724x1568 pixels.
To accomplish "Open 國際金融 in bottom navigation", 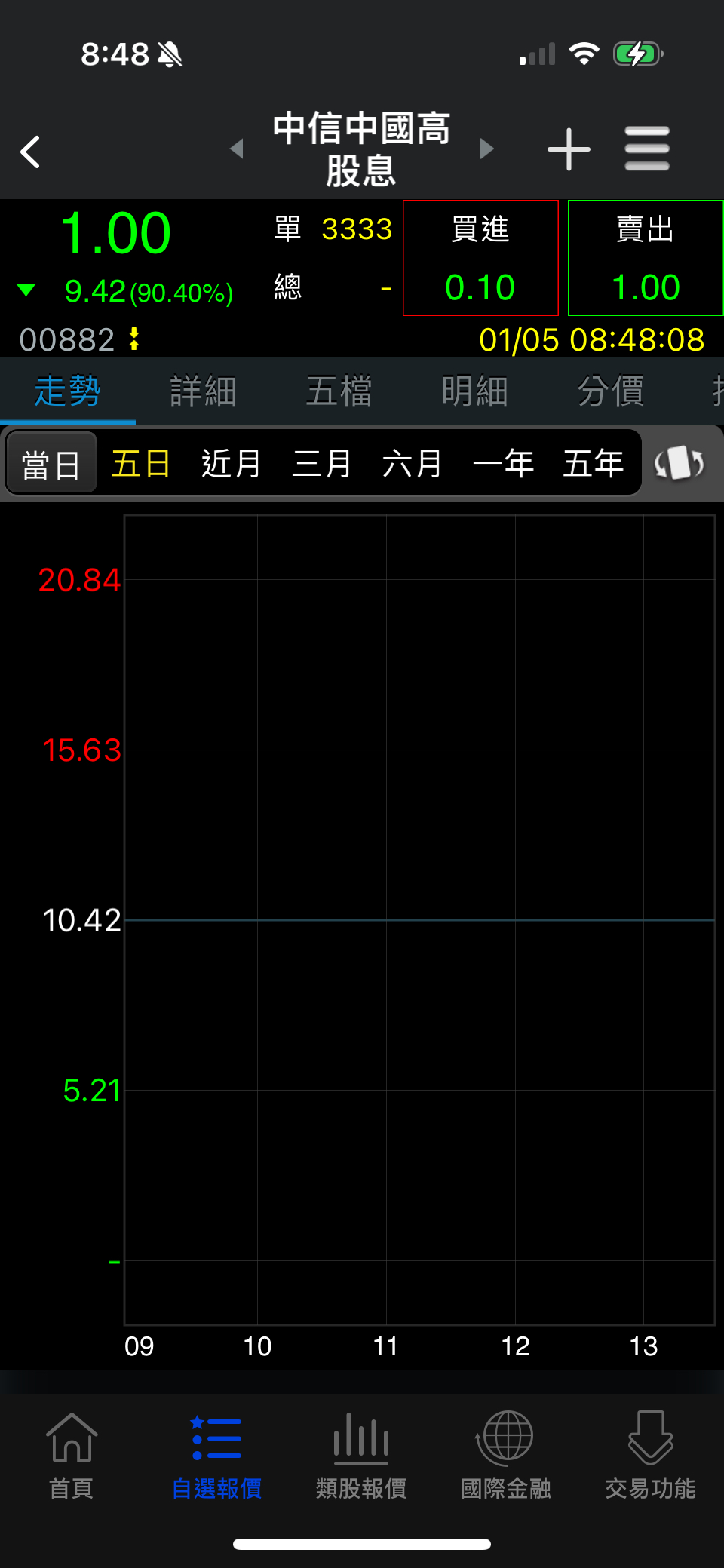I will coord(506,1455).
